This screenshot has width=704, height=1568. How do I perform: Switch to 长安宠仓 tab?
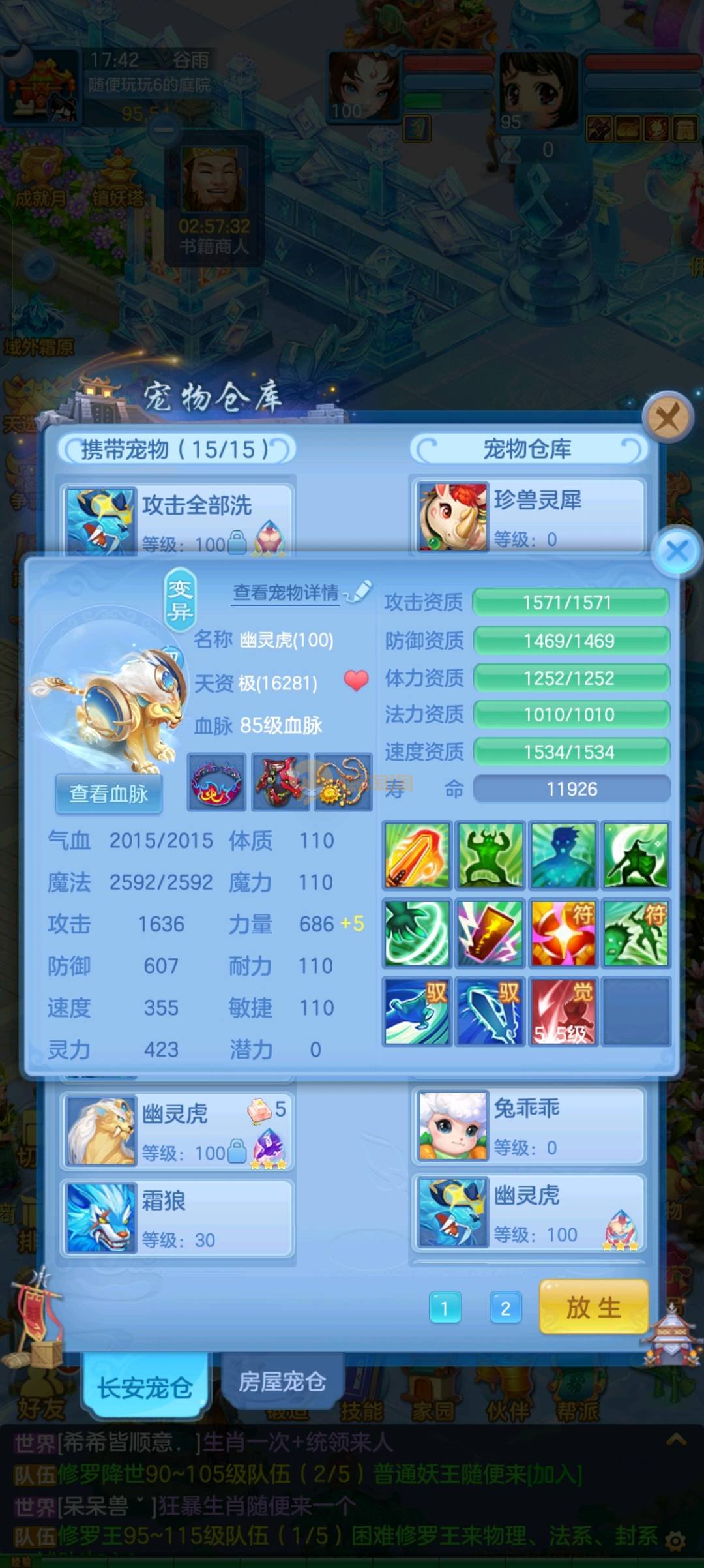tap(145, 1387)
